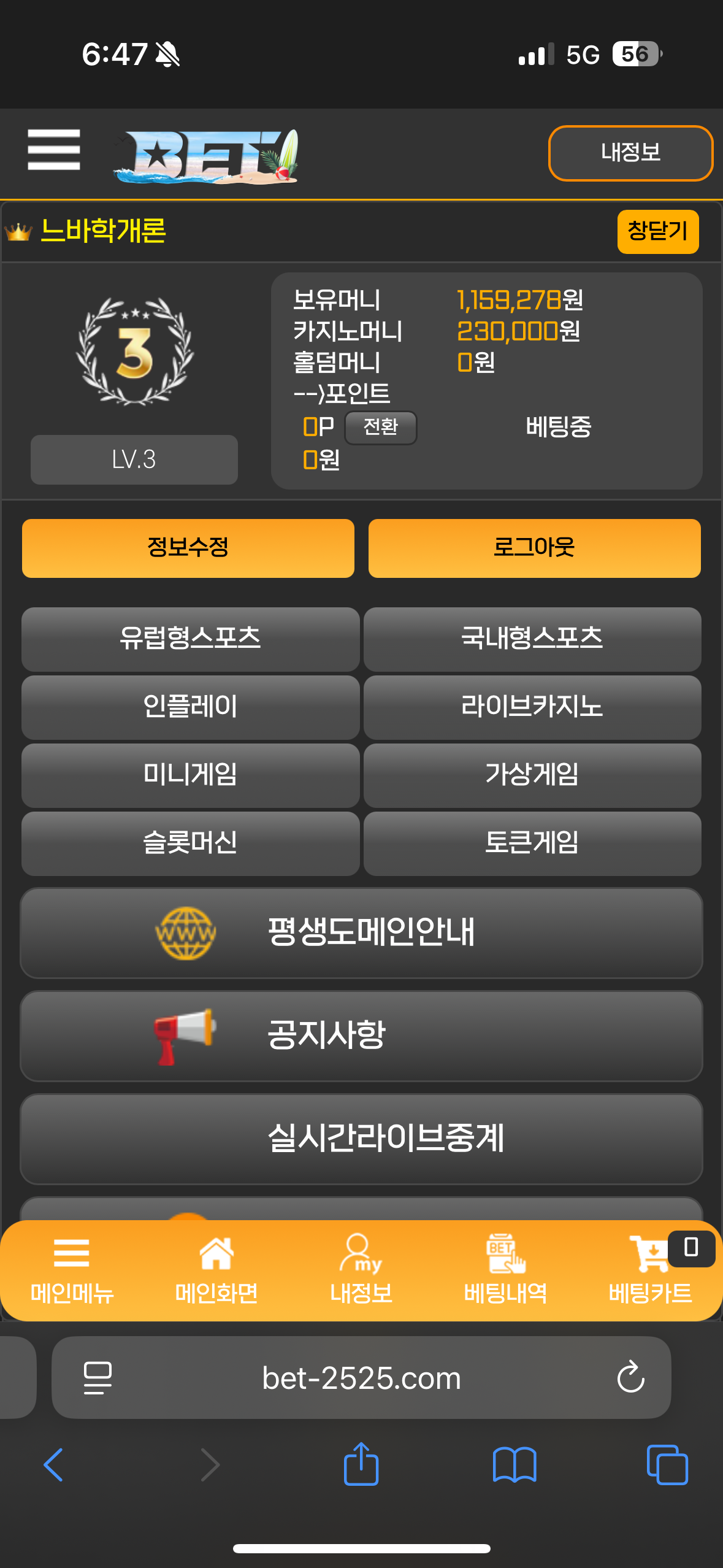
Task: Close the panel with 창닫기
Action: click(657, 231)
